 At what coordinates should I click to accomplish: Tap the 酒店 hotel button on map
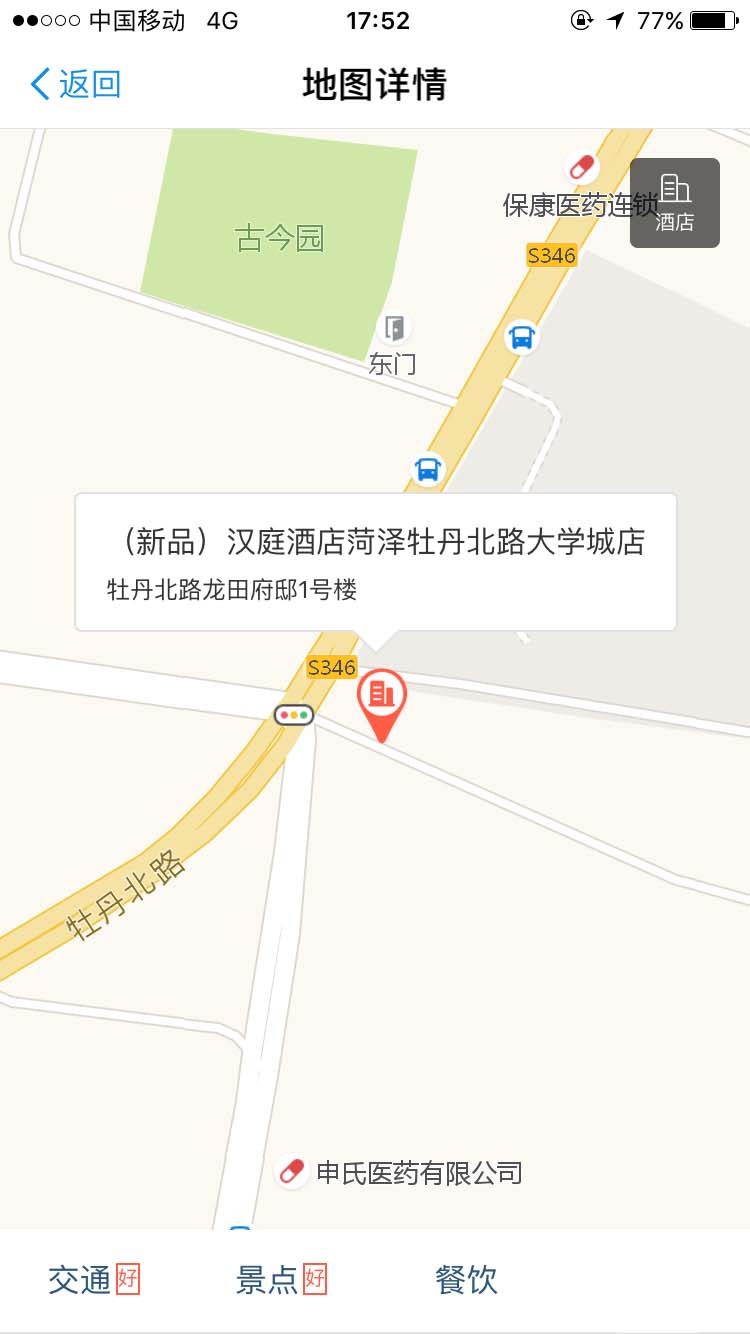(674, 203)
